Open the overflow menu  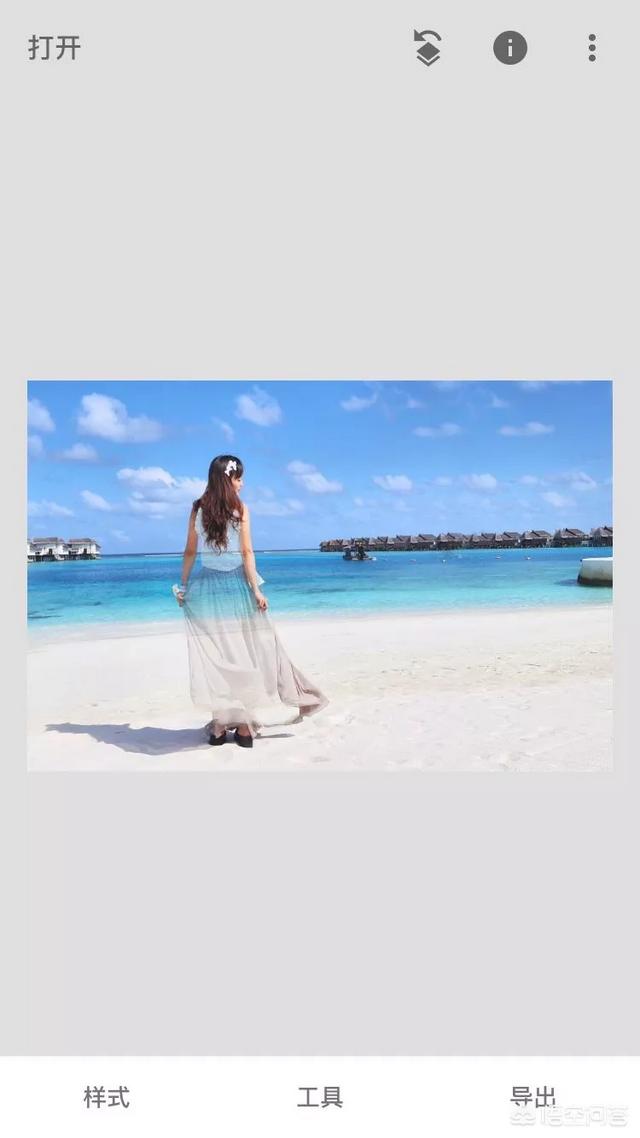[592, 48]
